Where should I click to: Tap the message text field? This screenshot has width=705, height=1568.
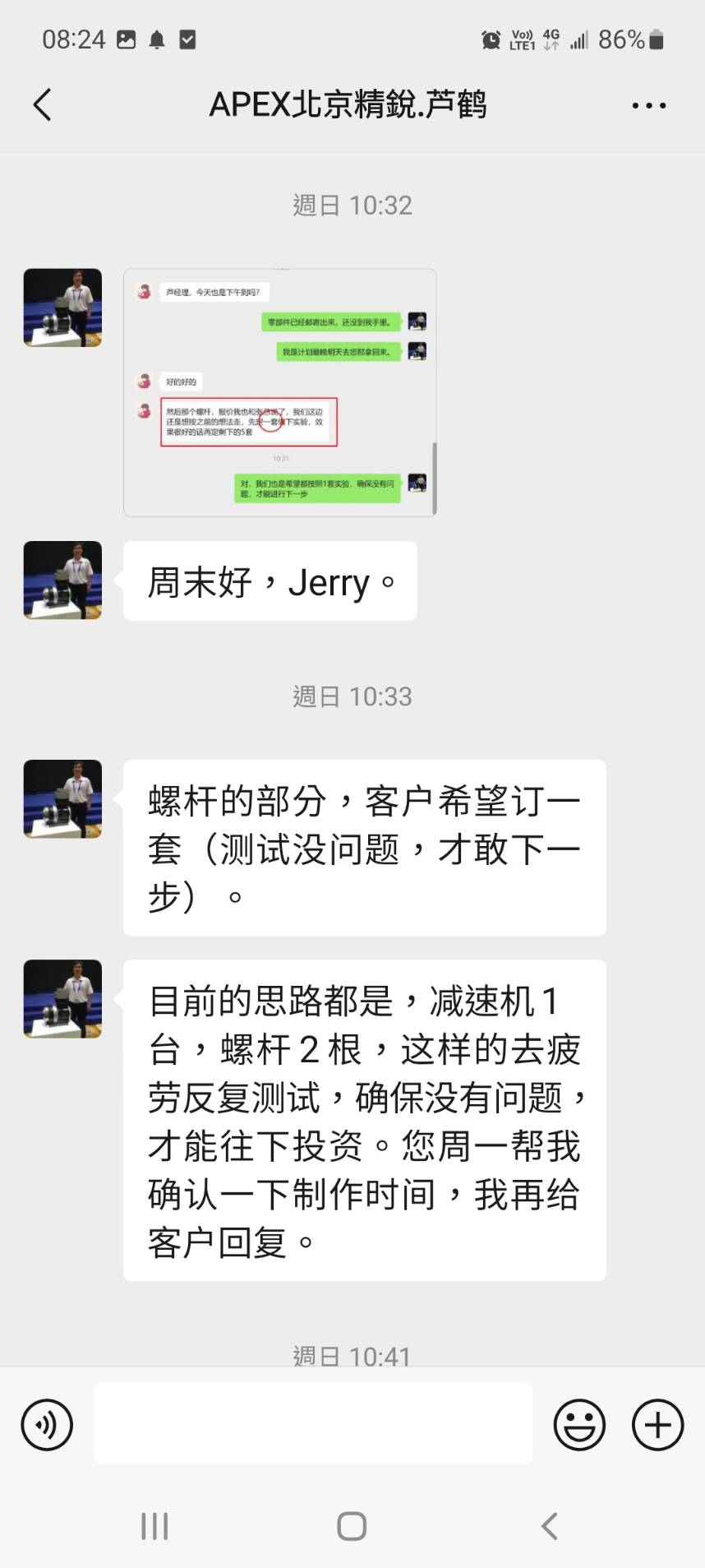click(312, 1423)
